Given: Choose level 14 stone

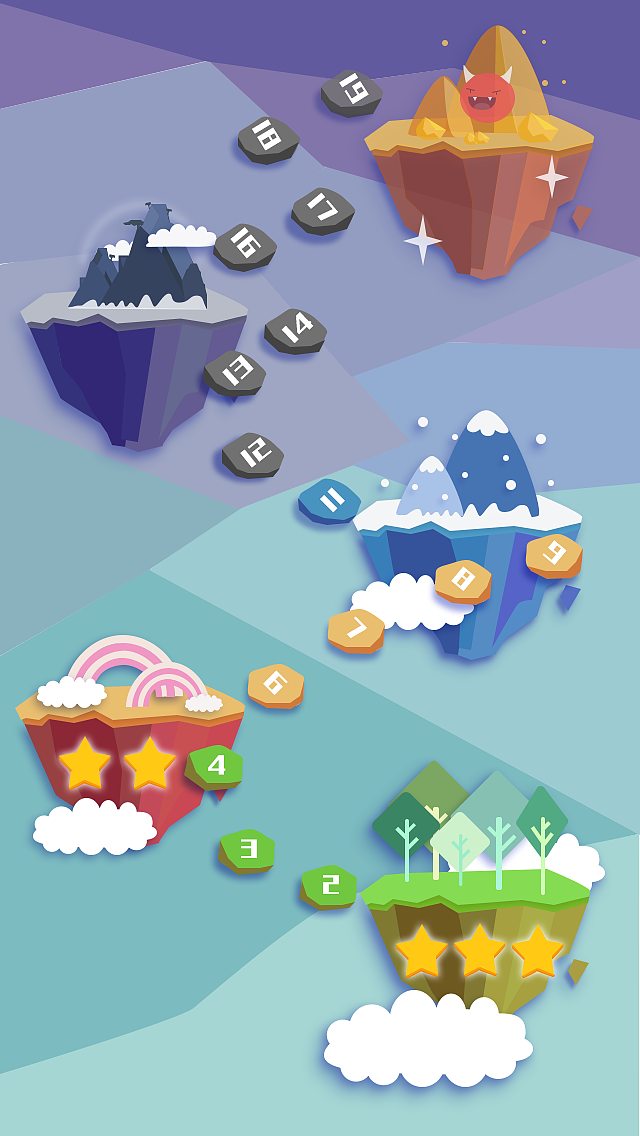Looking at the screenshot, I should 295,331.
